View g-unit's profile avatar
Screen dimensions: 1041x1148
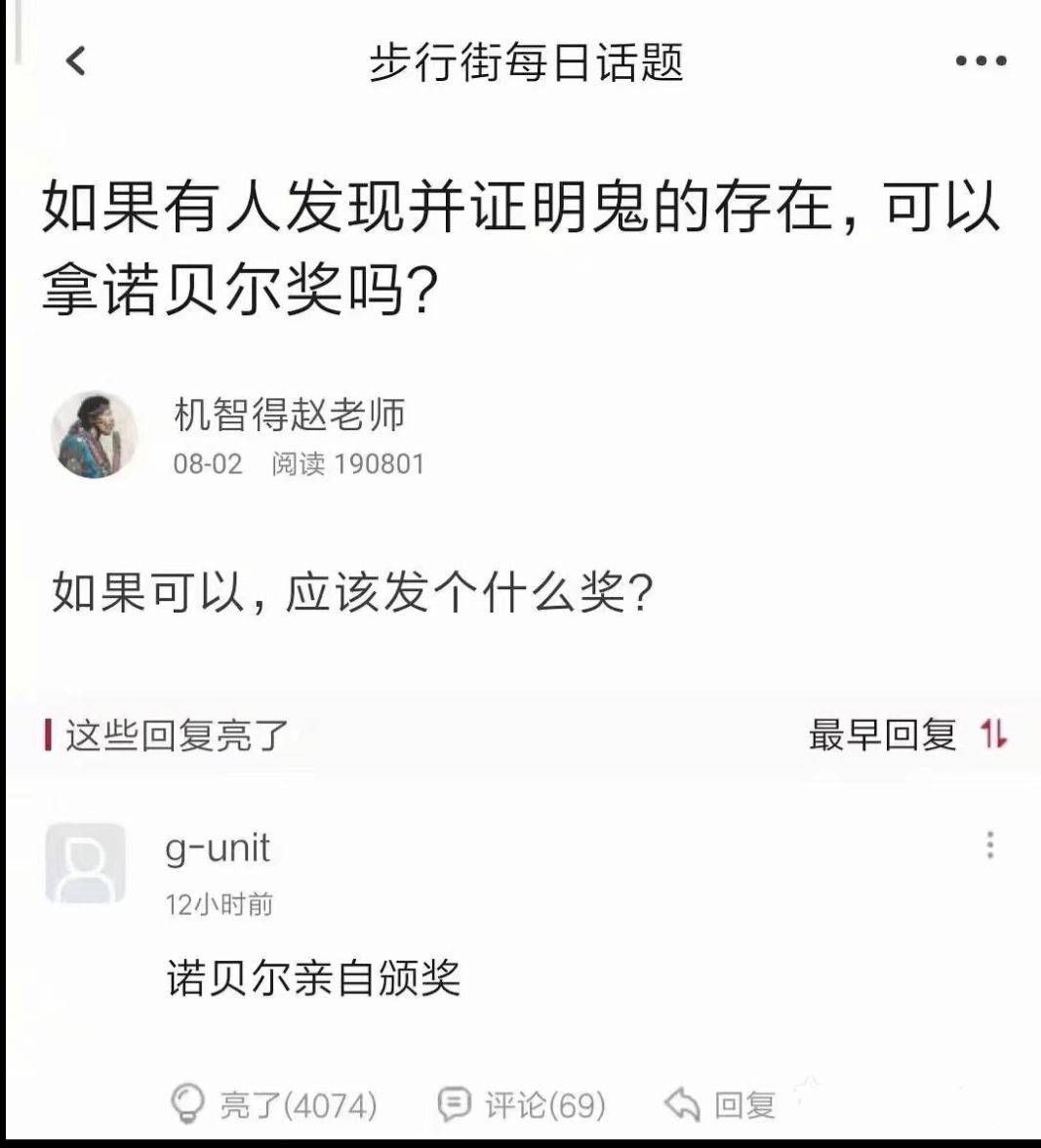[86, 863]
